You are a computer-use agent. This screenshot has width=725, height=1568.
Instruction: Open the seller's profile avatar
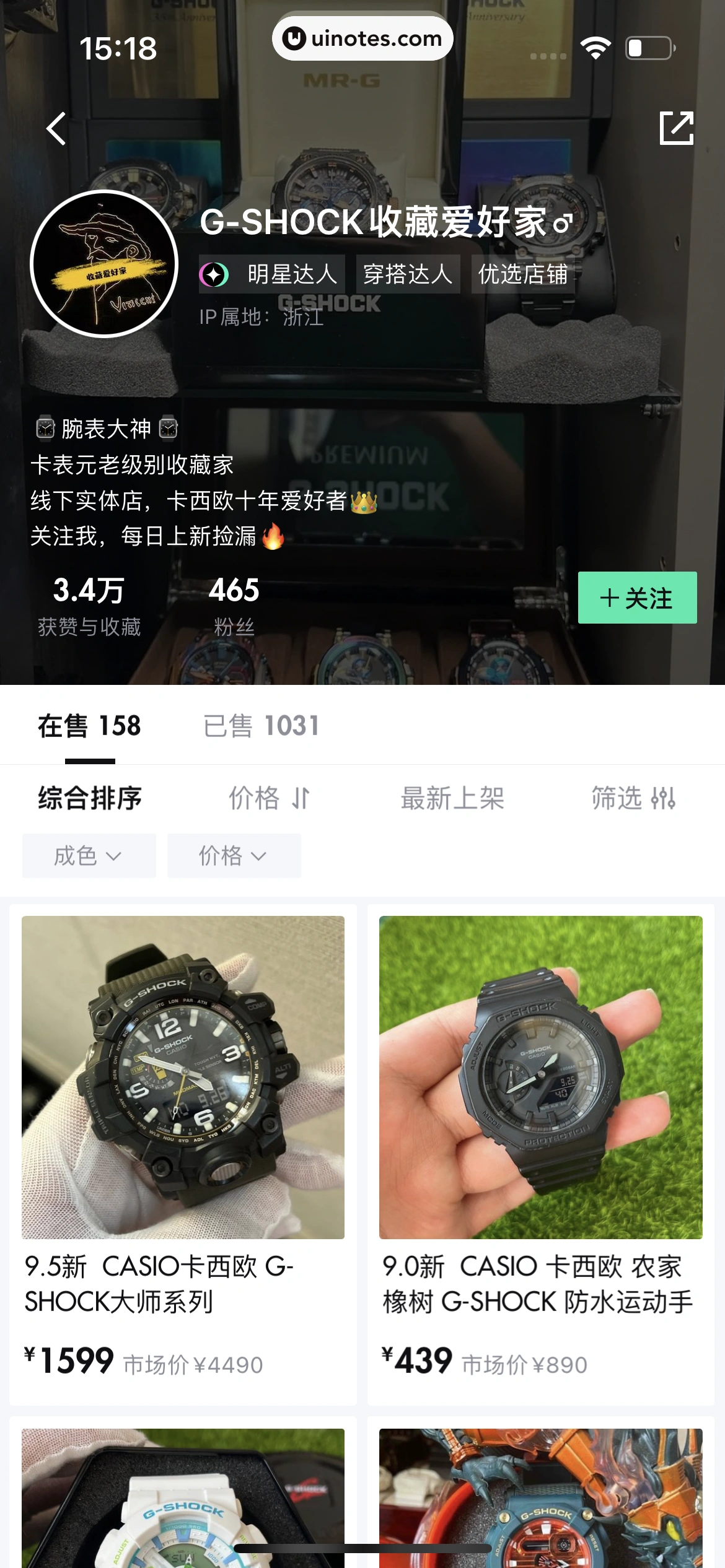tap(104, 264)
